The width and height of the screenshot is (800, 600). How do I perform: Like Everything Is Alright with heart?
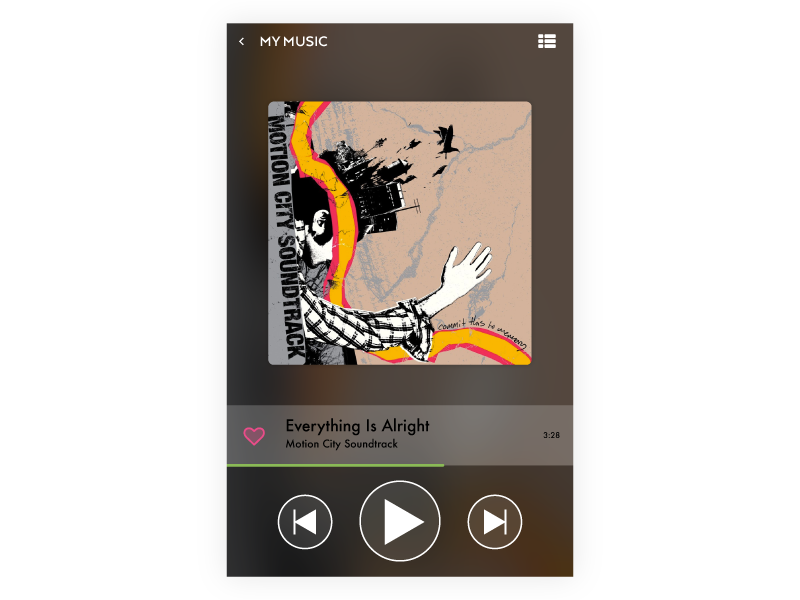click(254, 435)
